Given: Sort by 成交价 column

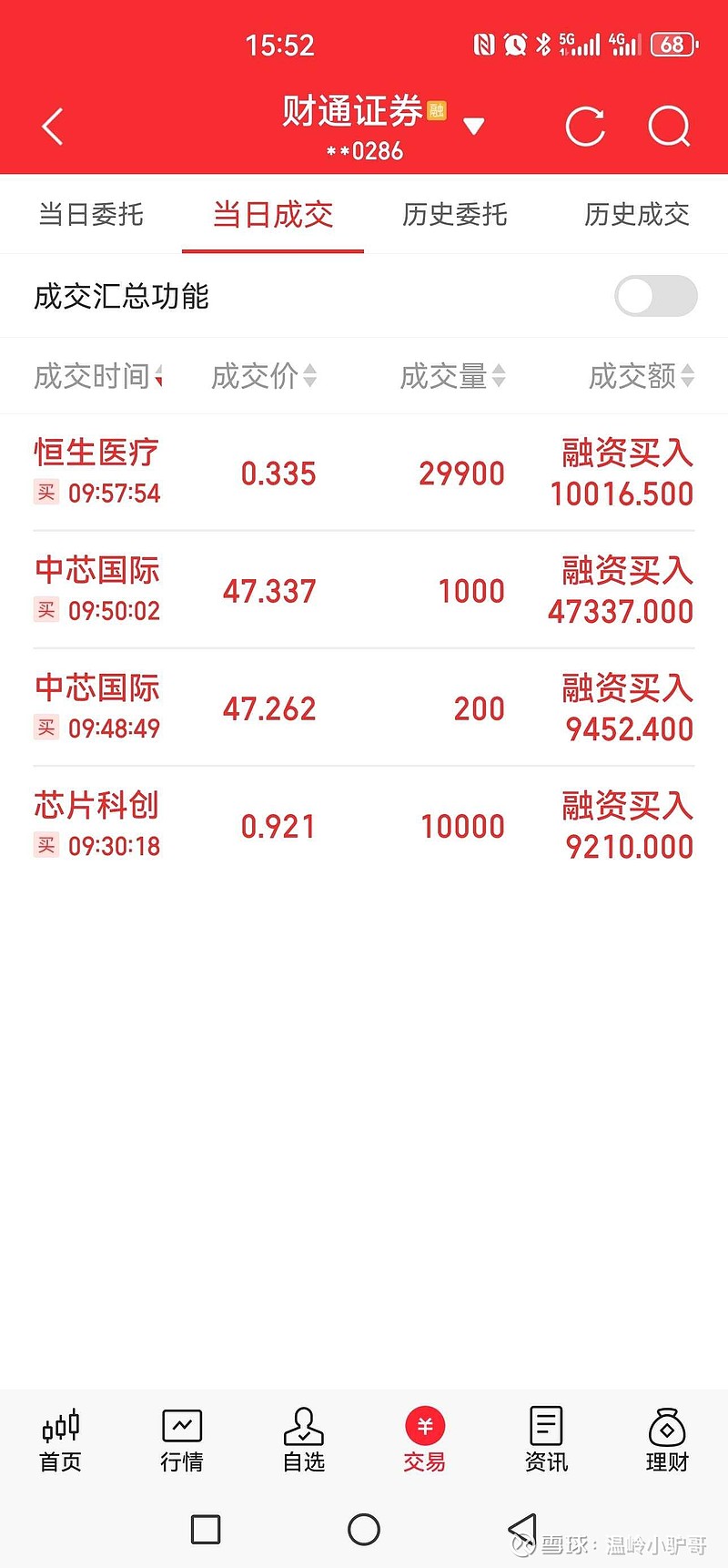Looking at the screenshot, I should pyautogui.click(x=264, y=375).
